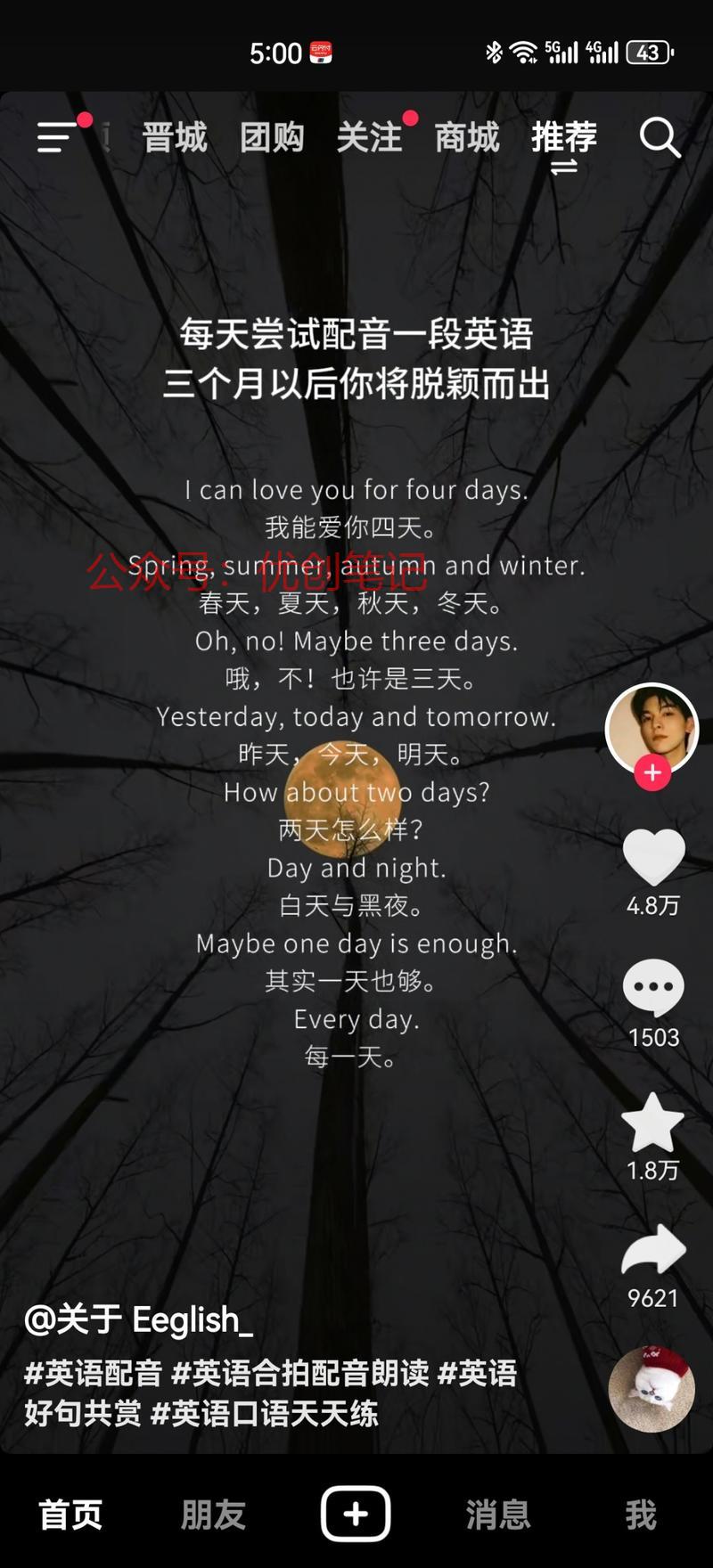This screenshot has width=713, height=1568.
Task: Like this video with the heart
Action: click(653, 857)
